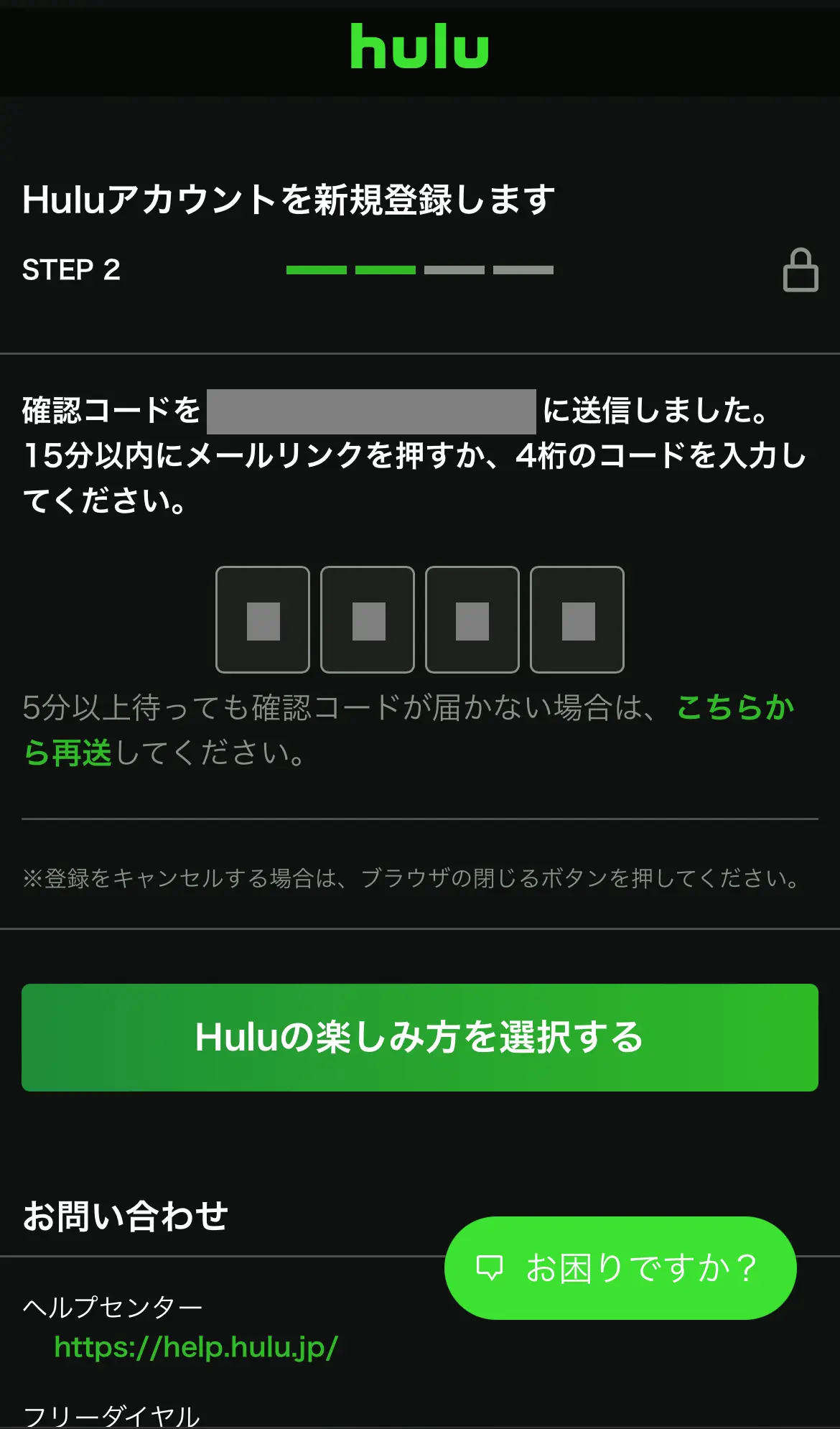Screen dimensions: 840x1429
Task: Tap the Huluの楽しみ方を選択する button
Action: pyautogui.click(x=420, y=1038)
